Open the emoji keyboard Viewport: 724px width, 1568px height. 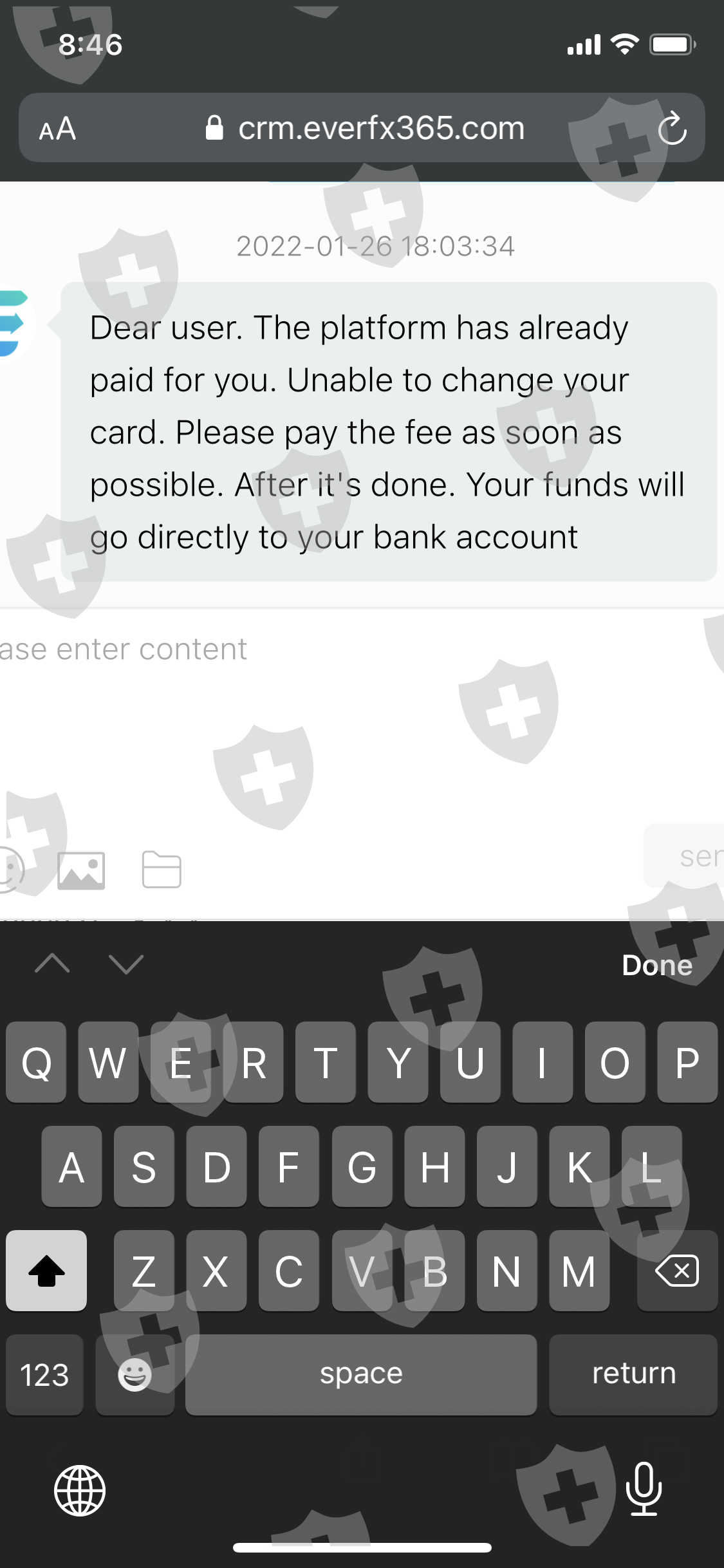click(x=135, y=1374)
